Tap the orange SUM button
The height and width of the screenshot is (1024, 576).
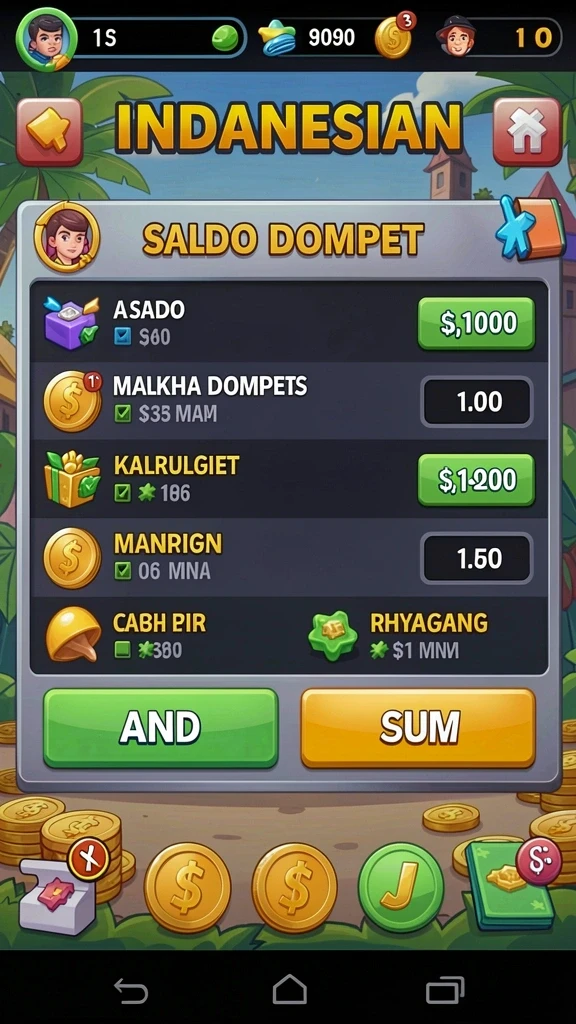(x=418, y=728)
